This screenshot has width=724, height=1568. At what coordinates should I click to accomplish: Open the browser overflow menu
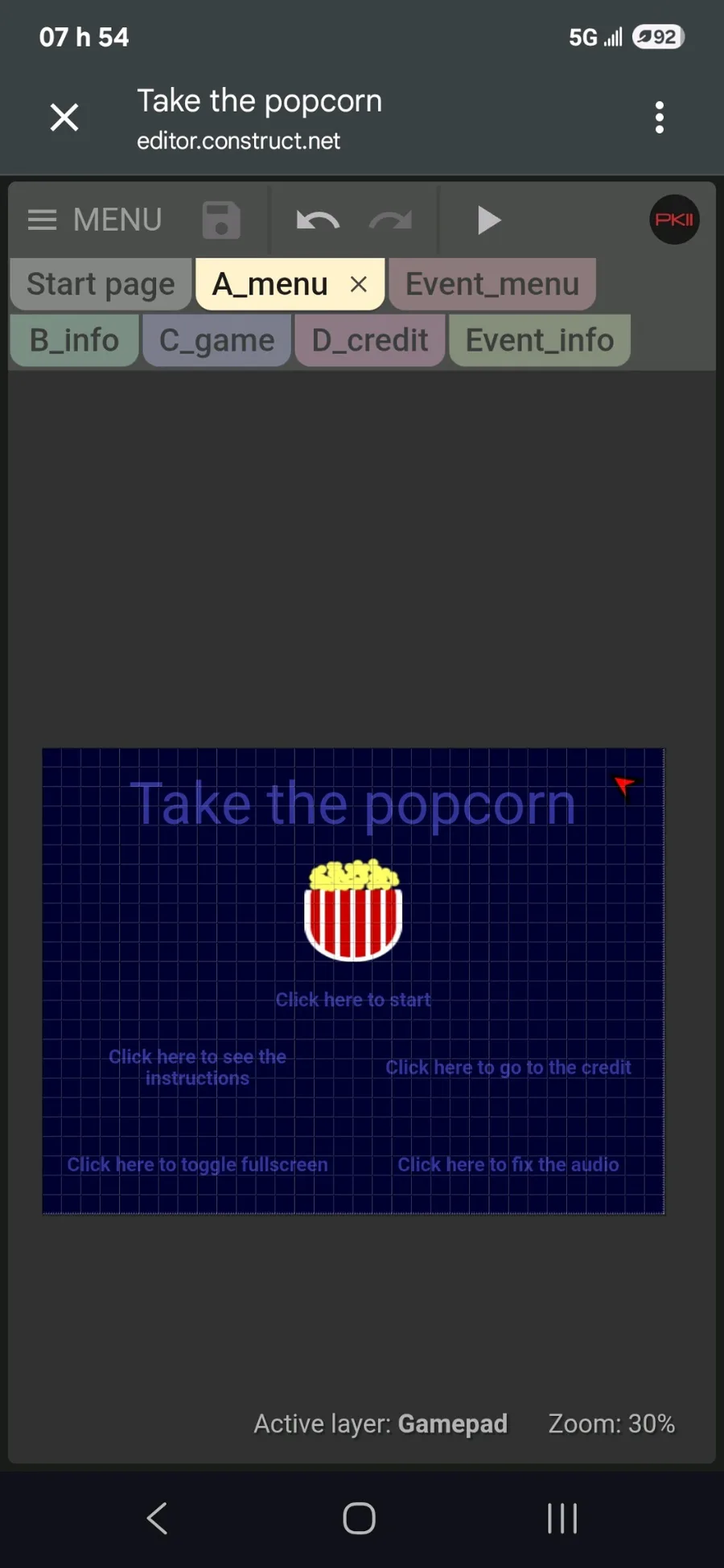pyautogui.click(x=660, y=117)
